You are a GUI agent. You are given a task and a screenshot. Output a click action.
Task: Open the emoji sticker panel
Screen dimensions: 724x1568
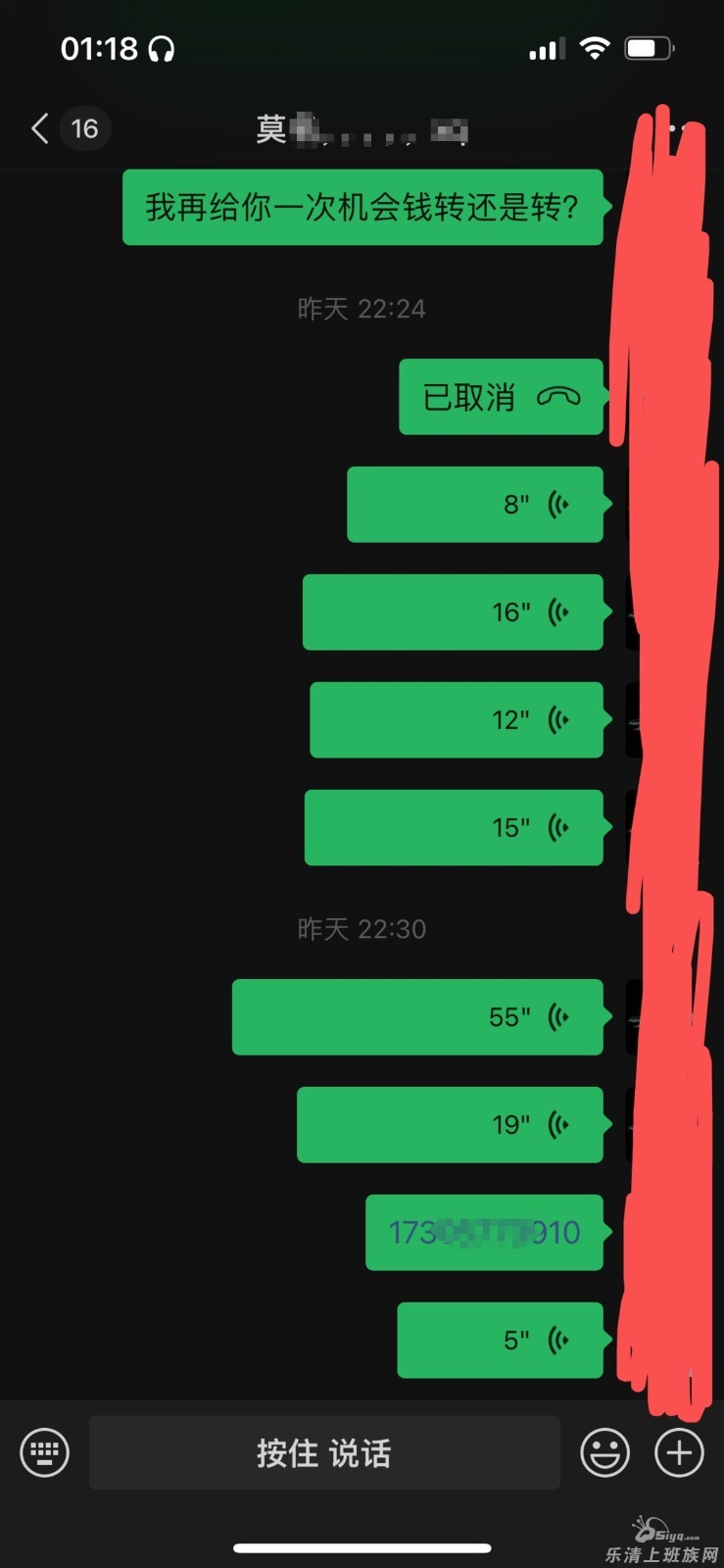[605, 1452]
